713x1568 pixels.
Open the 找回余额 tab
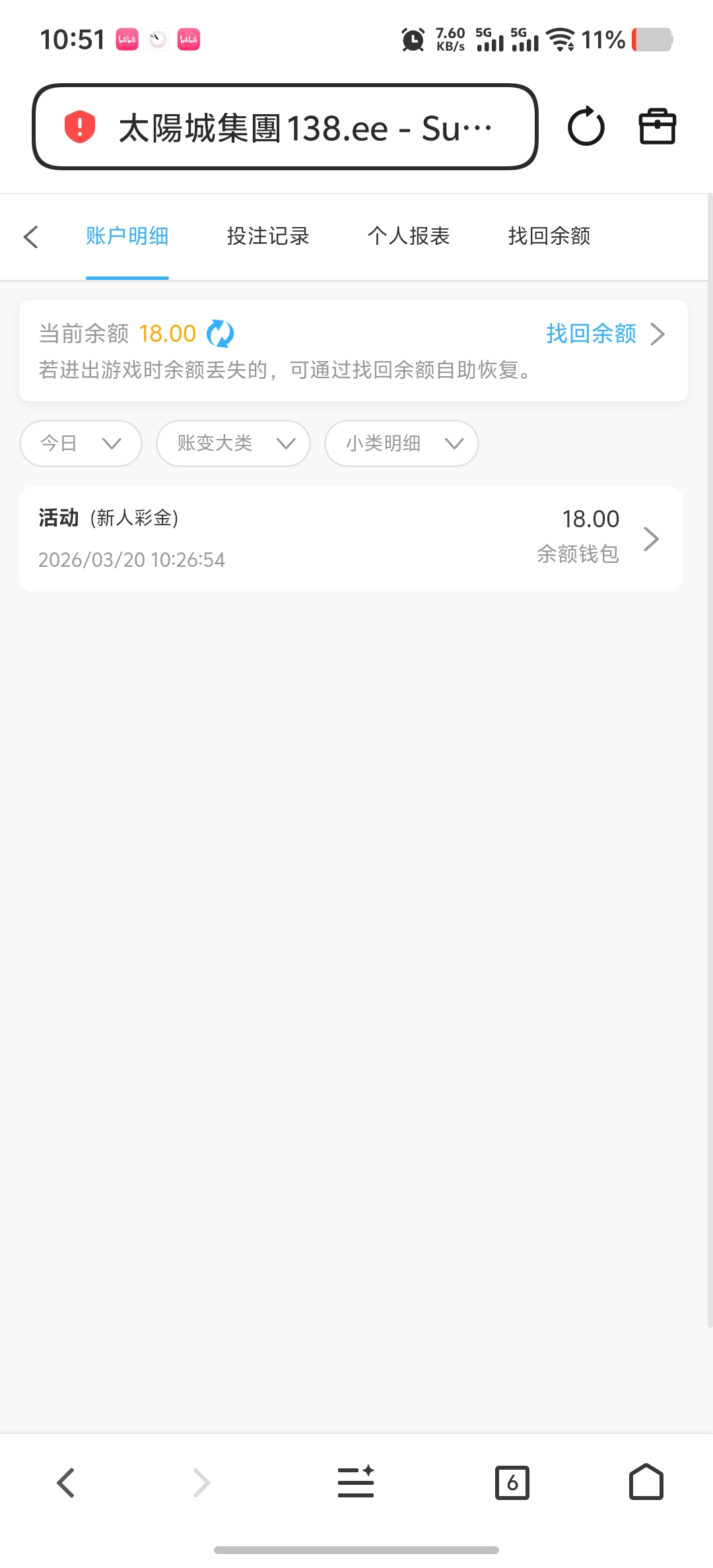[x=549, y=236]
